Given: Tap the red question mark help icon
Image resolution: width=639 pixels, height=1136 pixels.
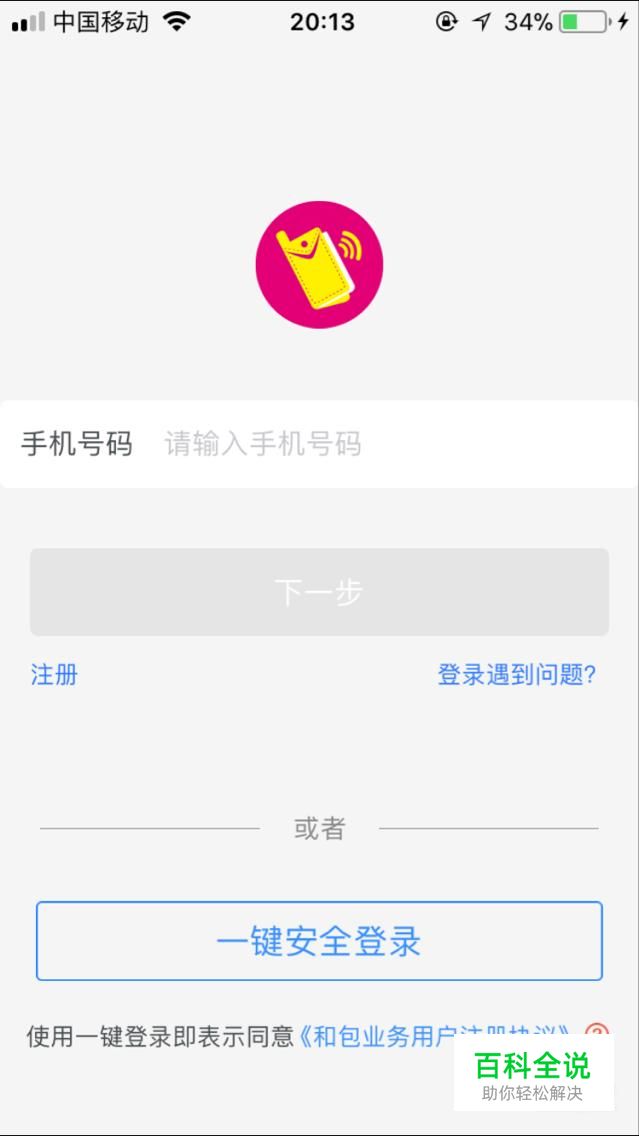Looking at the screenshot, I should 596,1032.
